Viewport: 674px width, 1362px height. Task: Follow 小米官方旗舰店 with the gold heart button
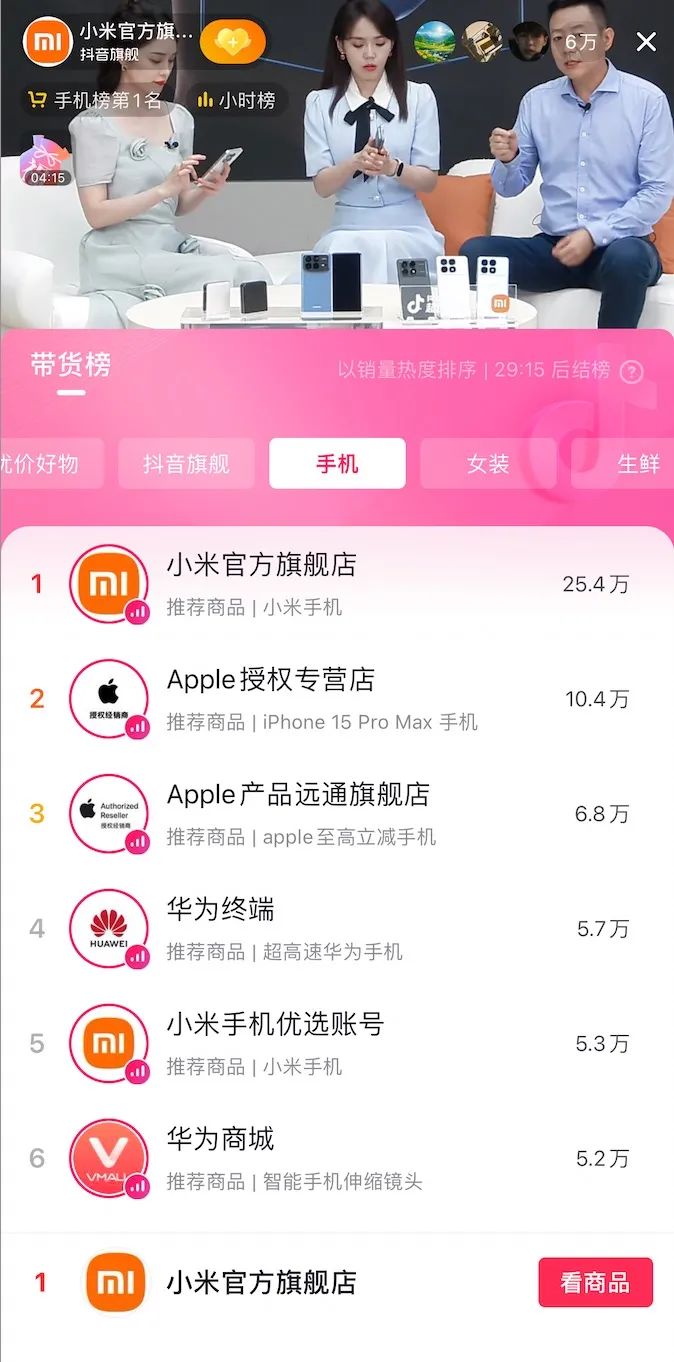pos(232,42)
